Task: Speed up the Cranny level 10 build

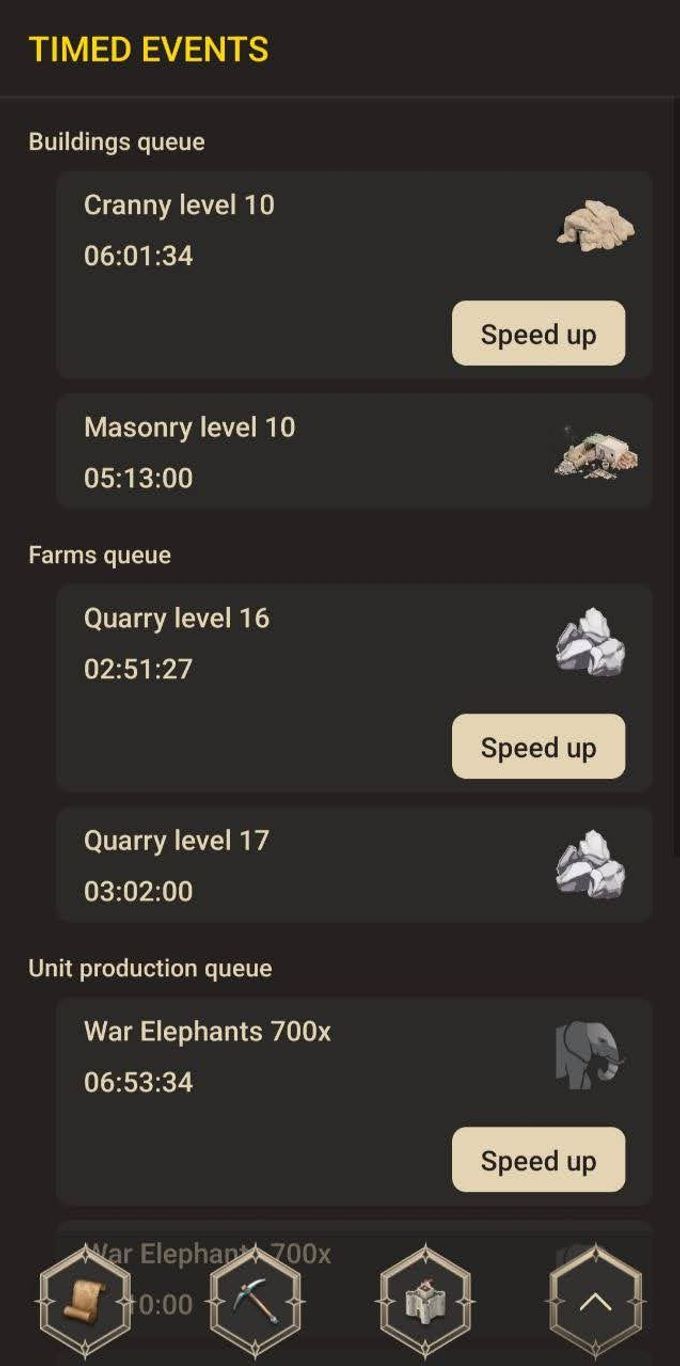Action: pyautogui.click(x=538, y=334)
